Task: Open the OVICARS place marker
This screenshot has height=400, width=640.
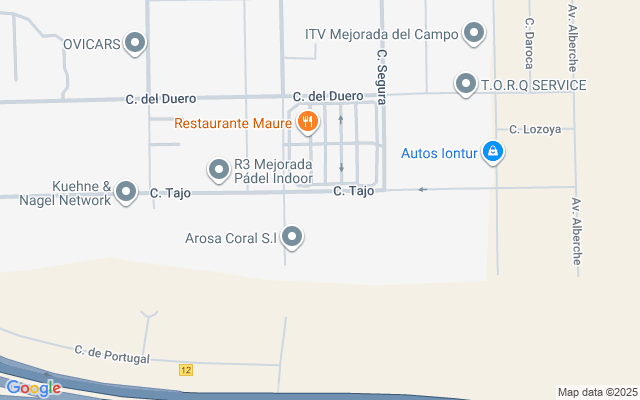Action: (136, 43)
